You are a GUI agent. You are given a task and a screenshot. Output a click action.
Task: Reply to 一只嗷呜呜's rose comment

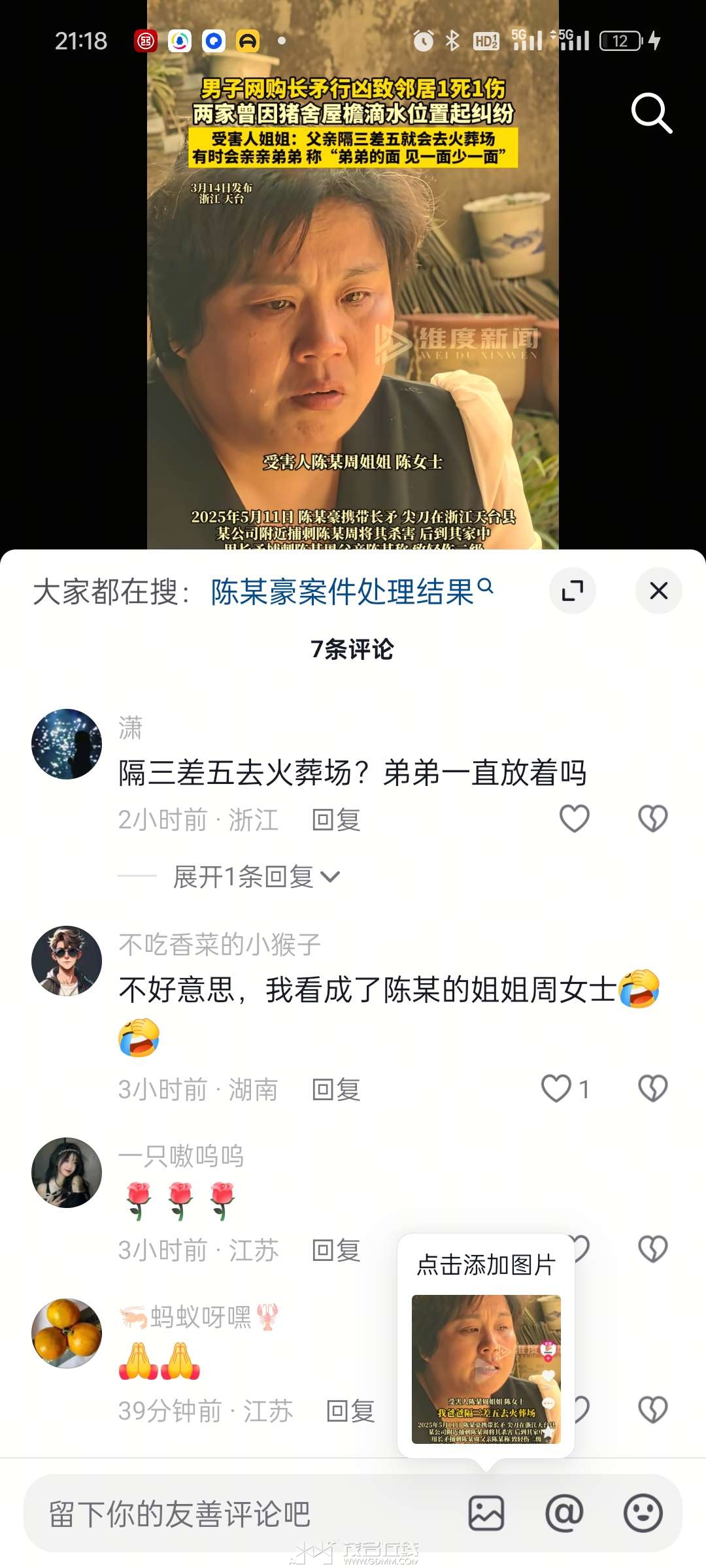pyautogui.click(x=336, y=1250)
